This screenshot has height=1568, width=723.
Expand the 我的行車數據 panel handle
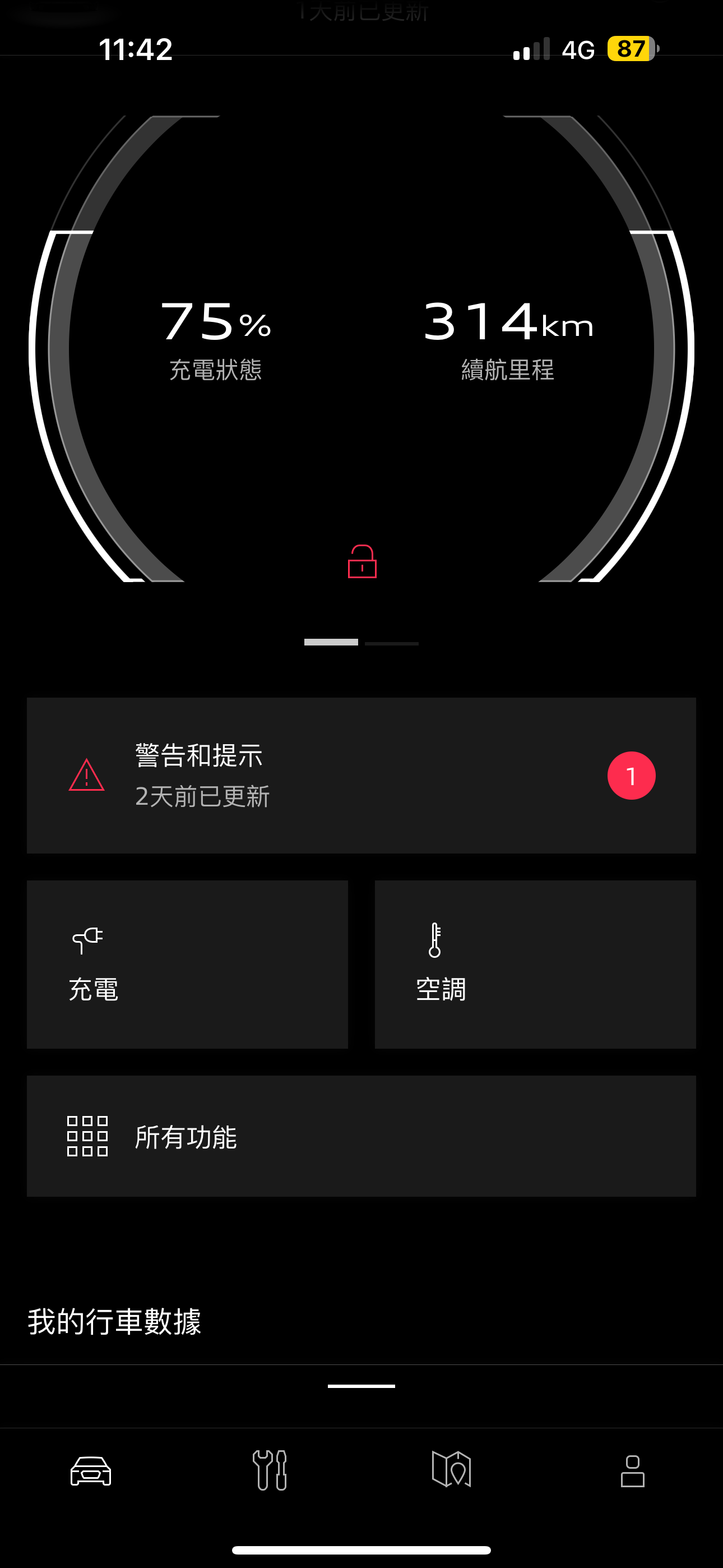point(361,1386)
